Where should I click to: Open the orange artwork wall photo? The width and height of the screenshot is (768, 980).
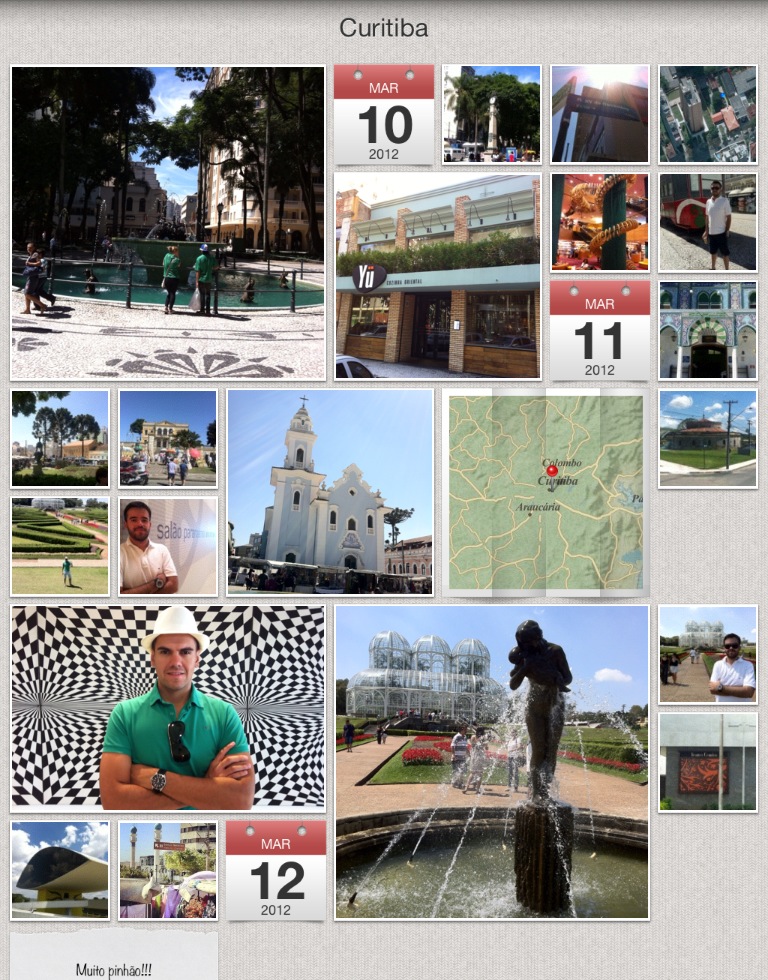tap(707, 762)
